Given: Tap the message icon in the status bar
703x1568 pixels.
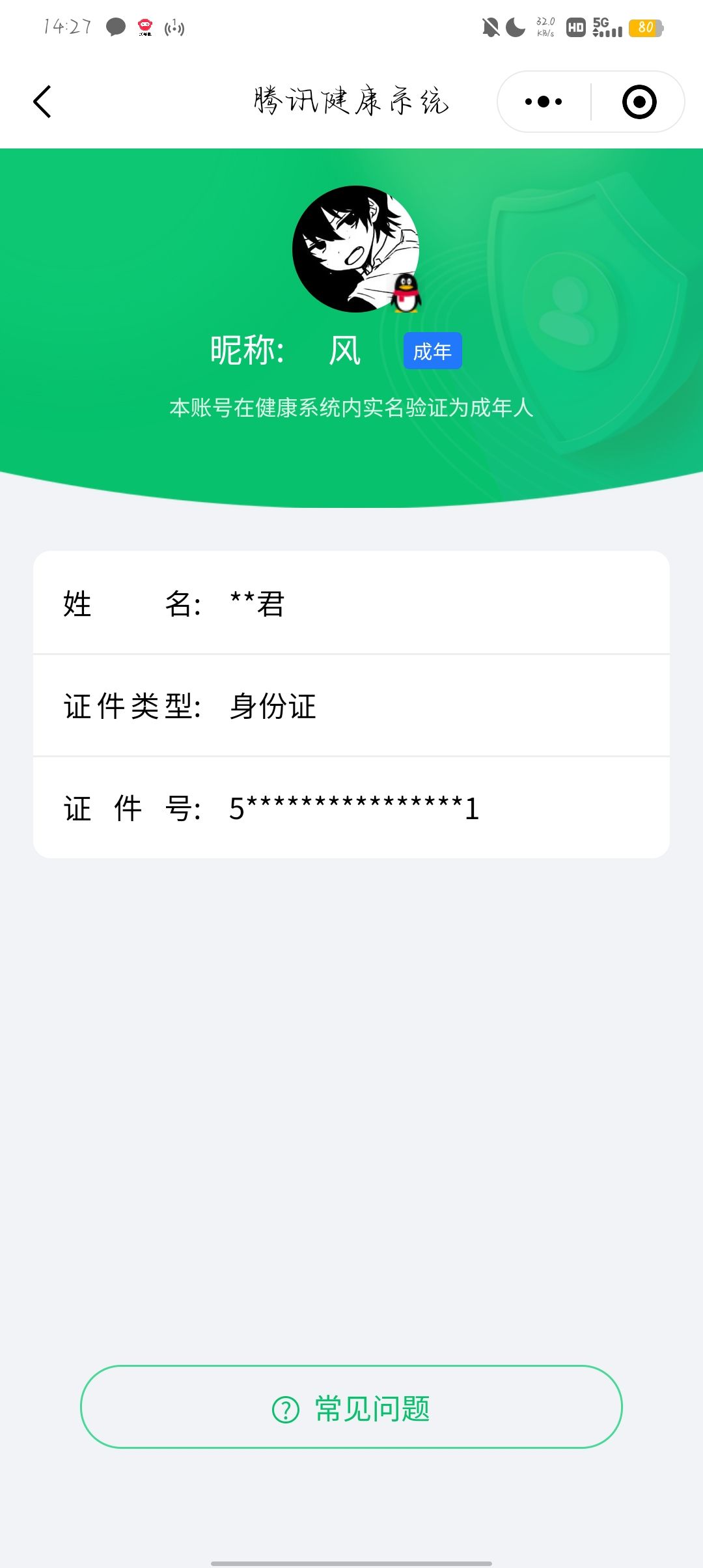Looking at the screenshot, I should (115, 27).
